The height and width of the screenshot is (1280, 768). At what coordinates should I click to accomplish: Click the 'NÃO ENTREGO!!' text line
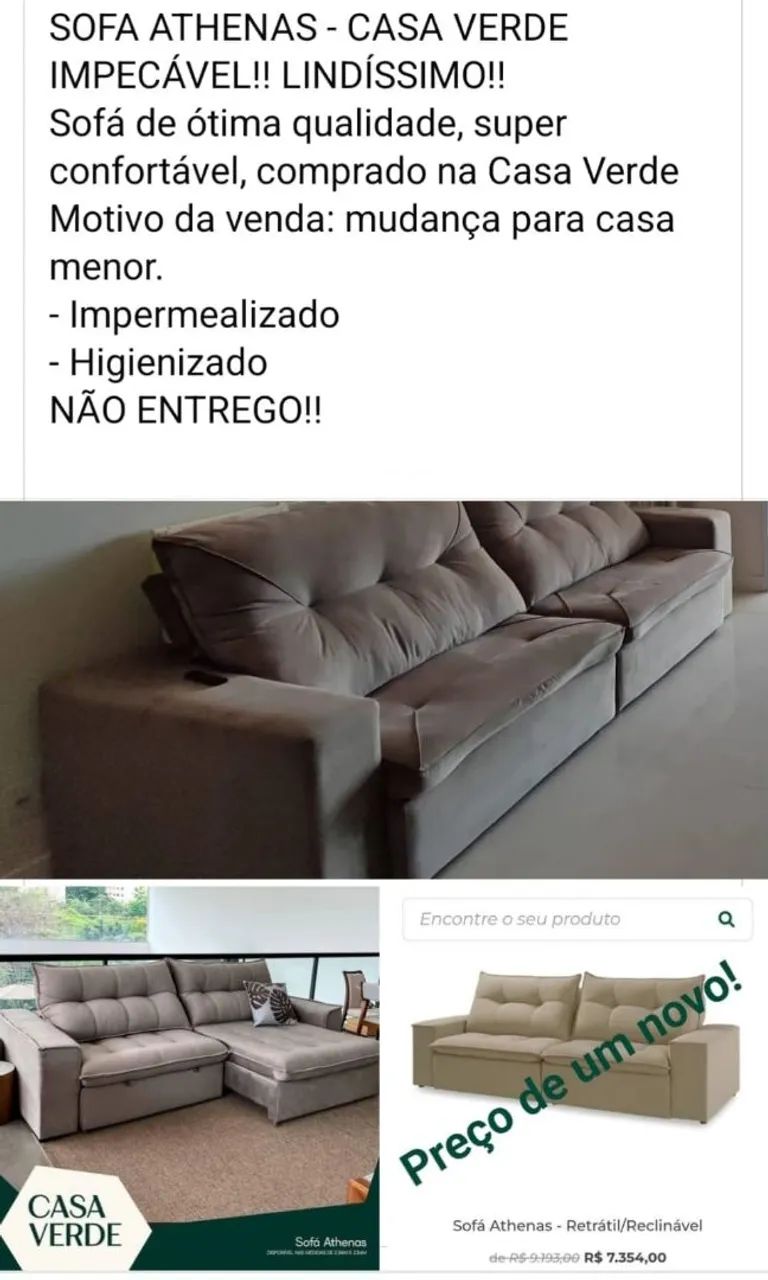(185, 408)
